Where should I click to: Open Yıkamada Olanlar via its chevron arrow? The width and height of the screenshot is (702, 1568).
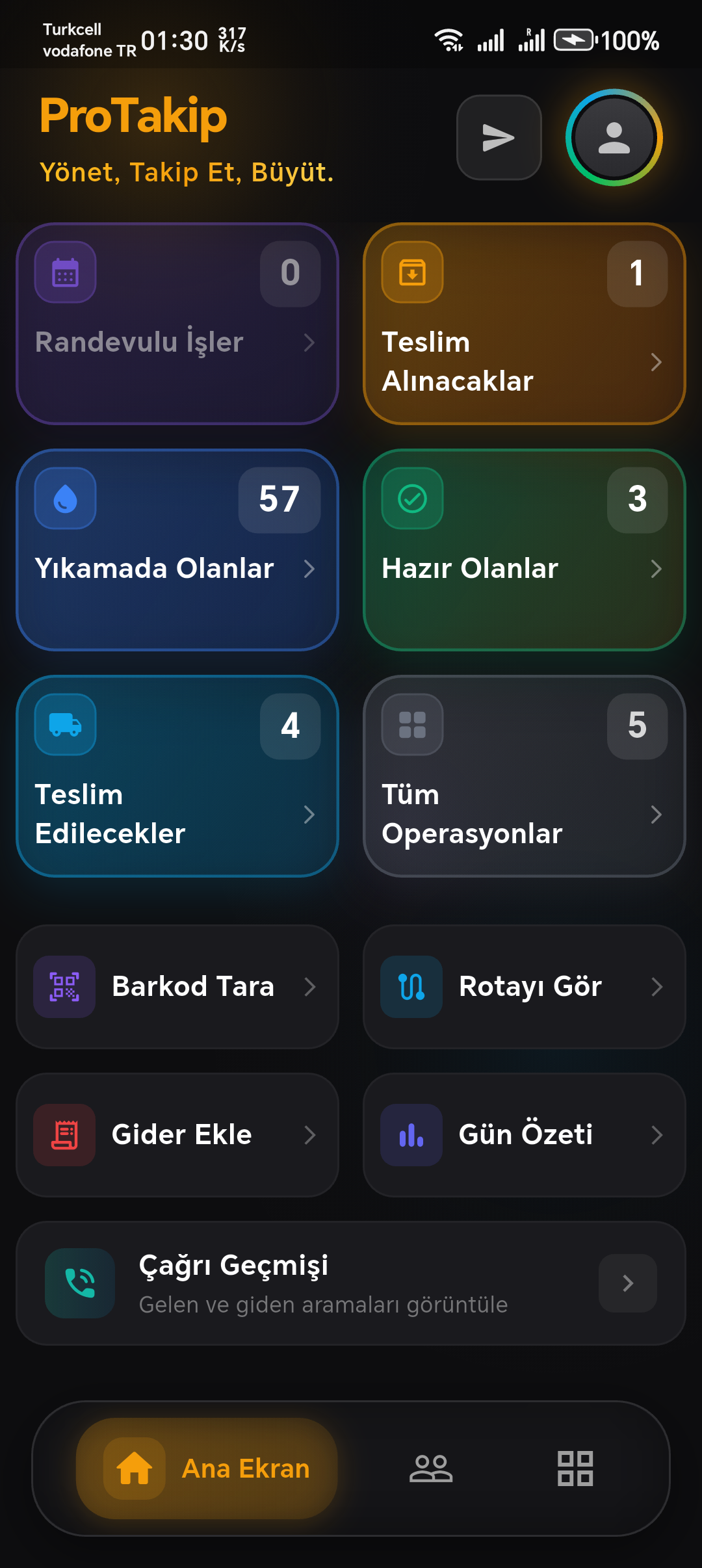click(310, 569)
